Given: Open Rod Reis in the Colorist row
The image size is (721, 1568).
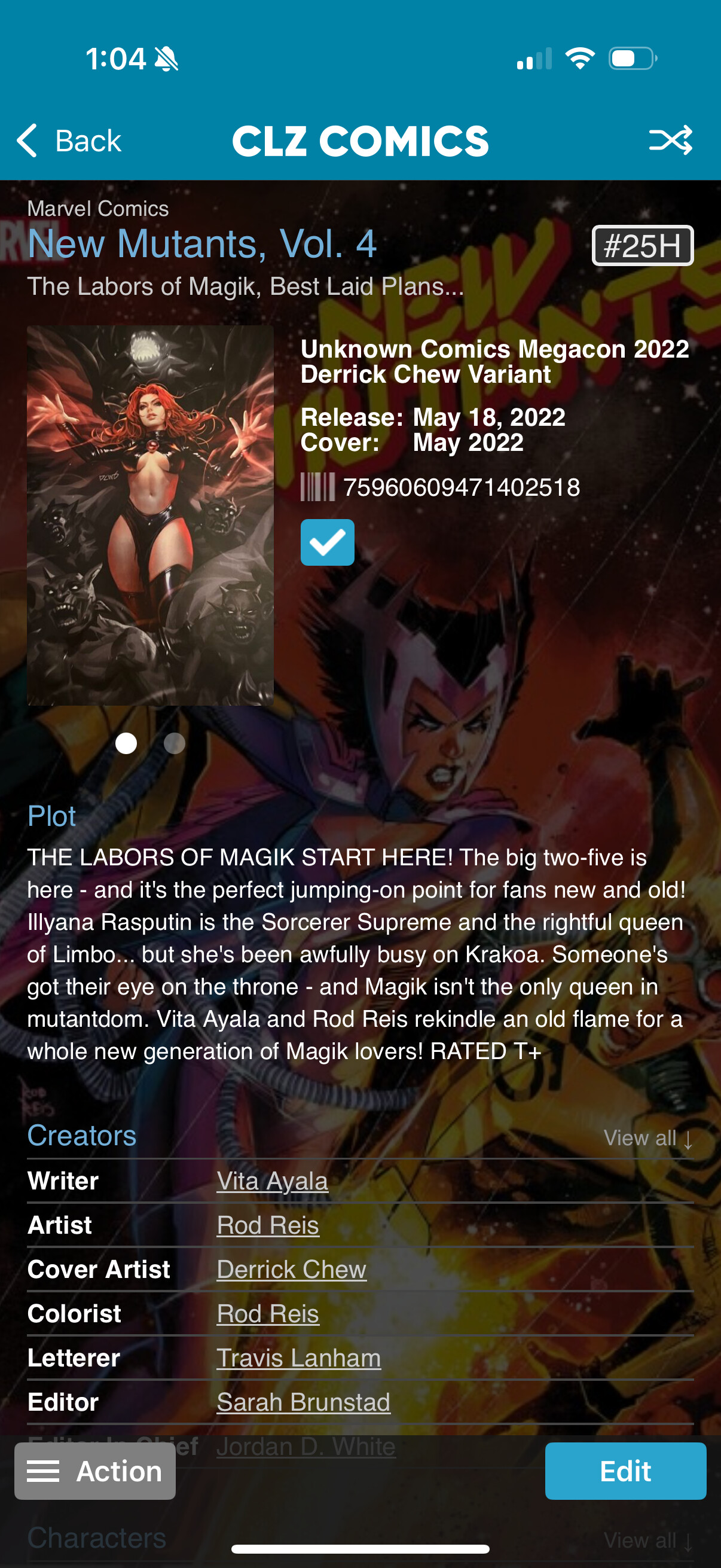Looking at the screenshot, I should [268, 1314].
